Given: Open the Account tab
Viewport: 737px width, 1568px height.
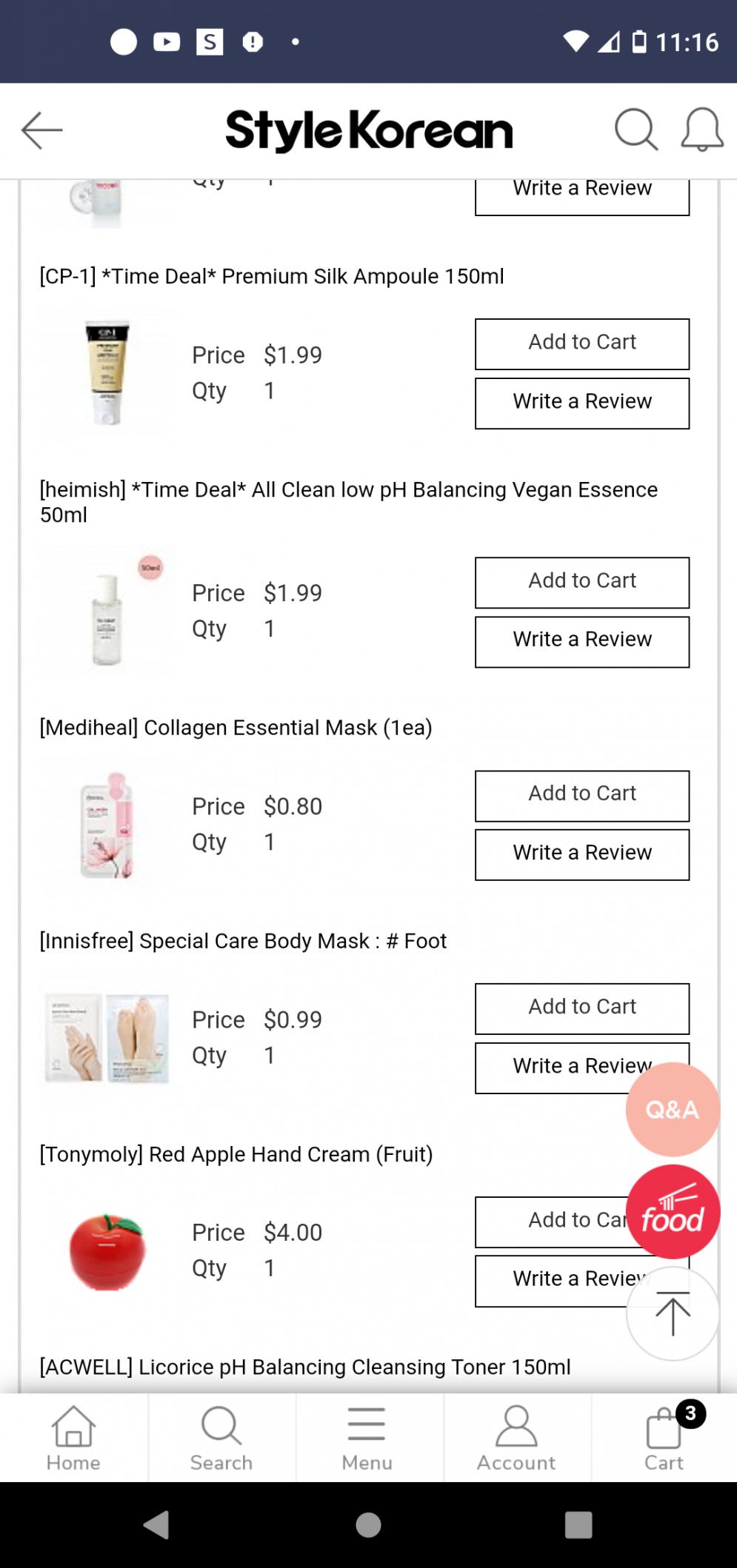Looking at the screenshot, I should 516,1438.
